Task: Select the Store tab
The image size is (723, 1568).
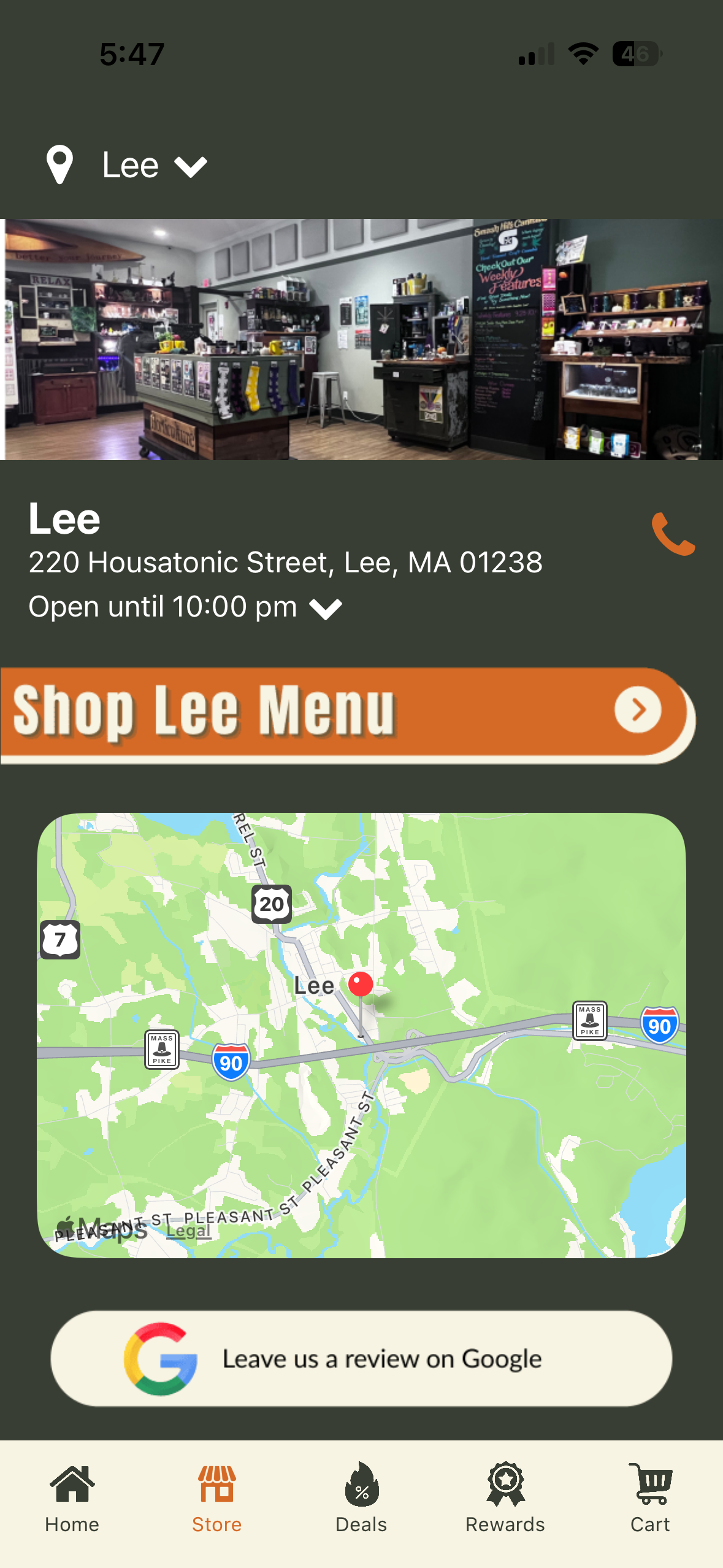Action: [x=216, y=1498]
